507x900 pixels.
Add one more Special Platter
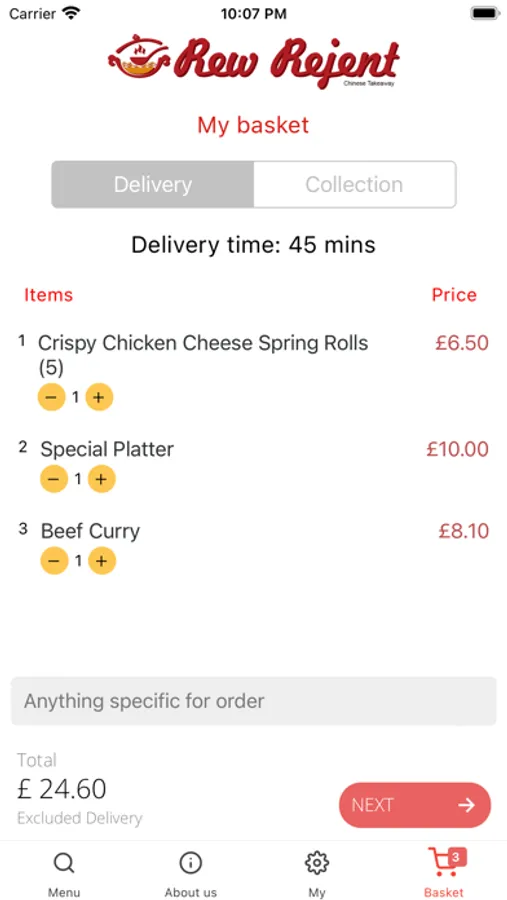click(x=102, y=479)
